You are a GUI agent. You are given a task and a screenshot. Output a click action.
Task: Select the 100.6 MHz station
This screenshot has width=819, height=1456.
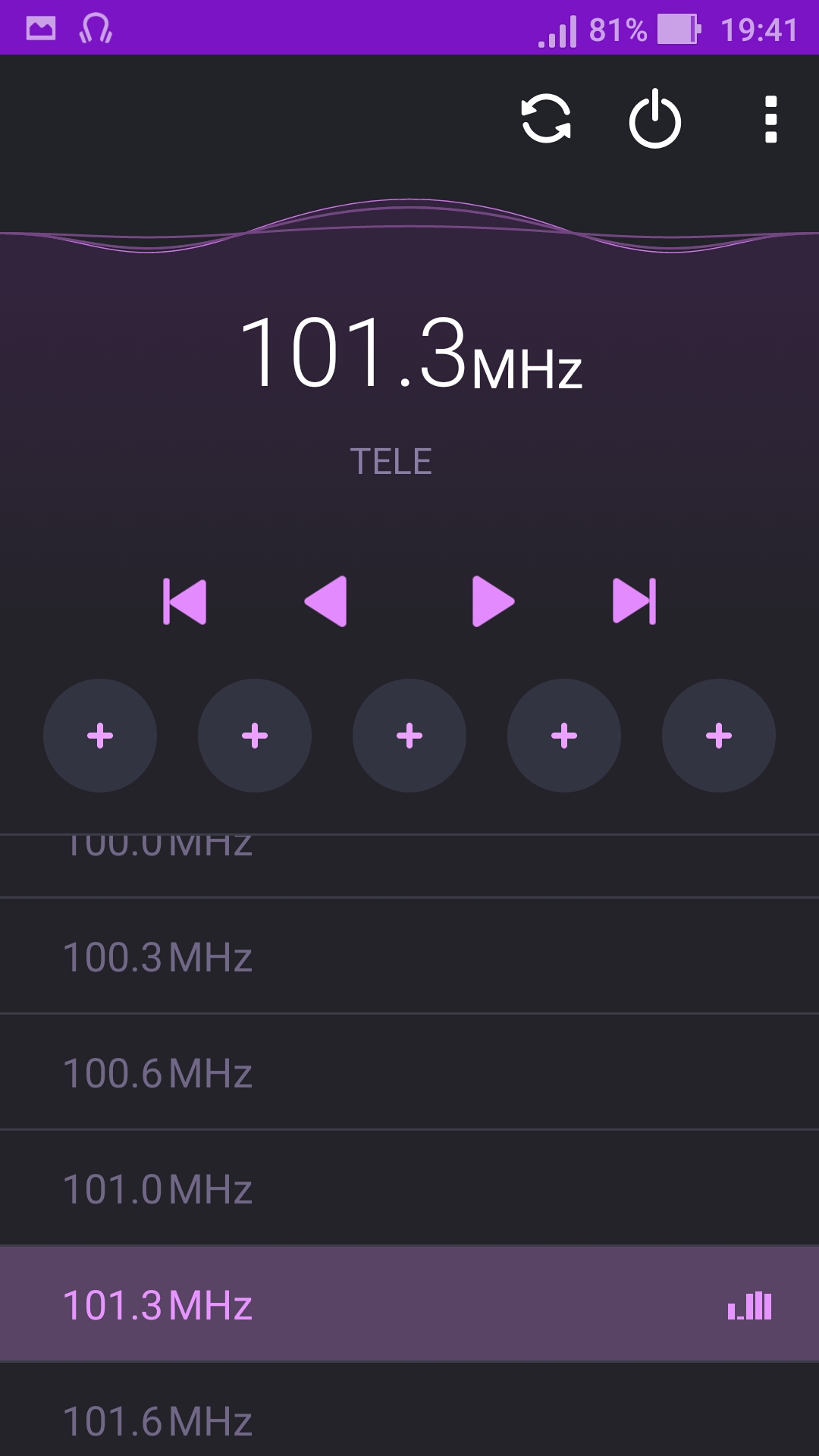tap(409, 1072)
